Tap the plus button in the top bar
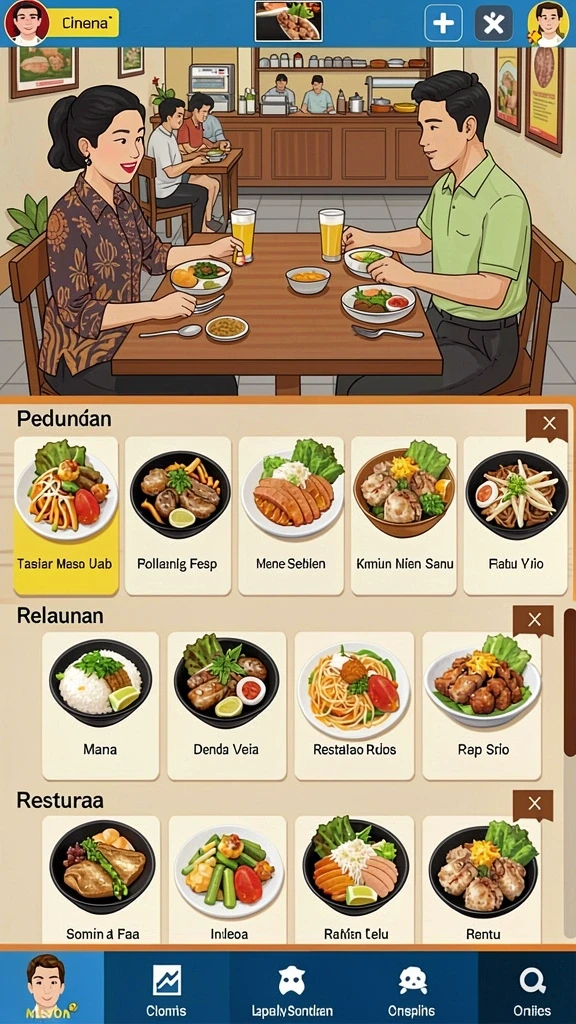The height and width of the screenshot is (1024, 576). [x=443, y=24]
